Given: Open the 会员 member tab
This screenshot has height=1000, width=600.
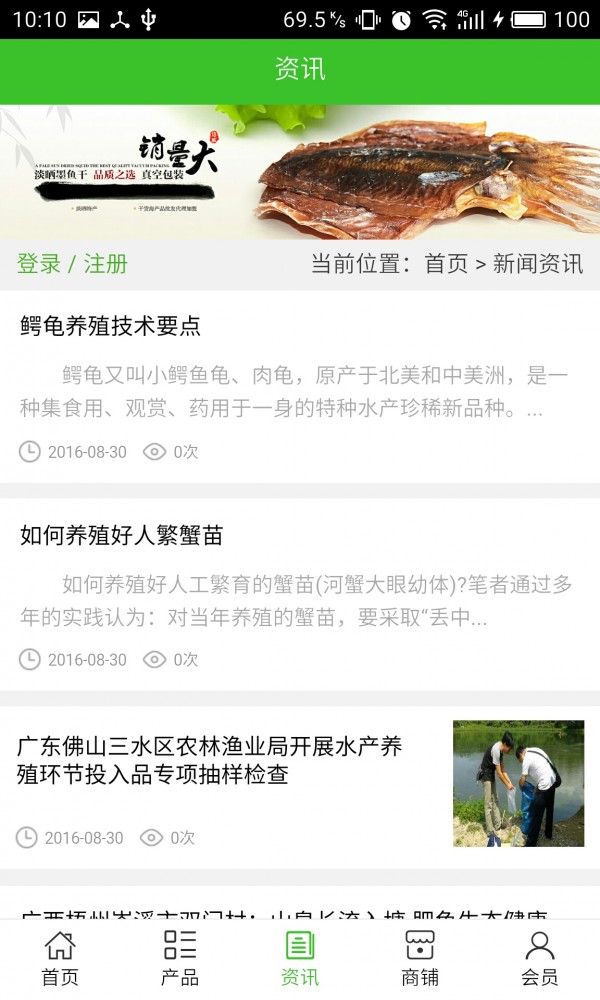Looking at the screenshot, I should click(x=540, y=958).
